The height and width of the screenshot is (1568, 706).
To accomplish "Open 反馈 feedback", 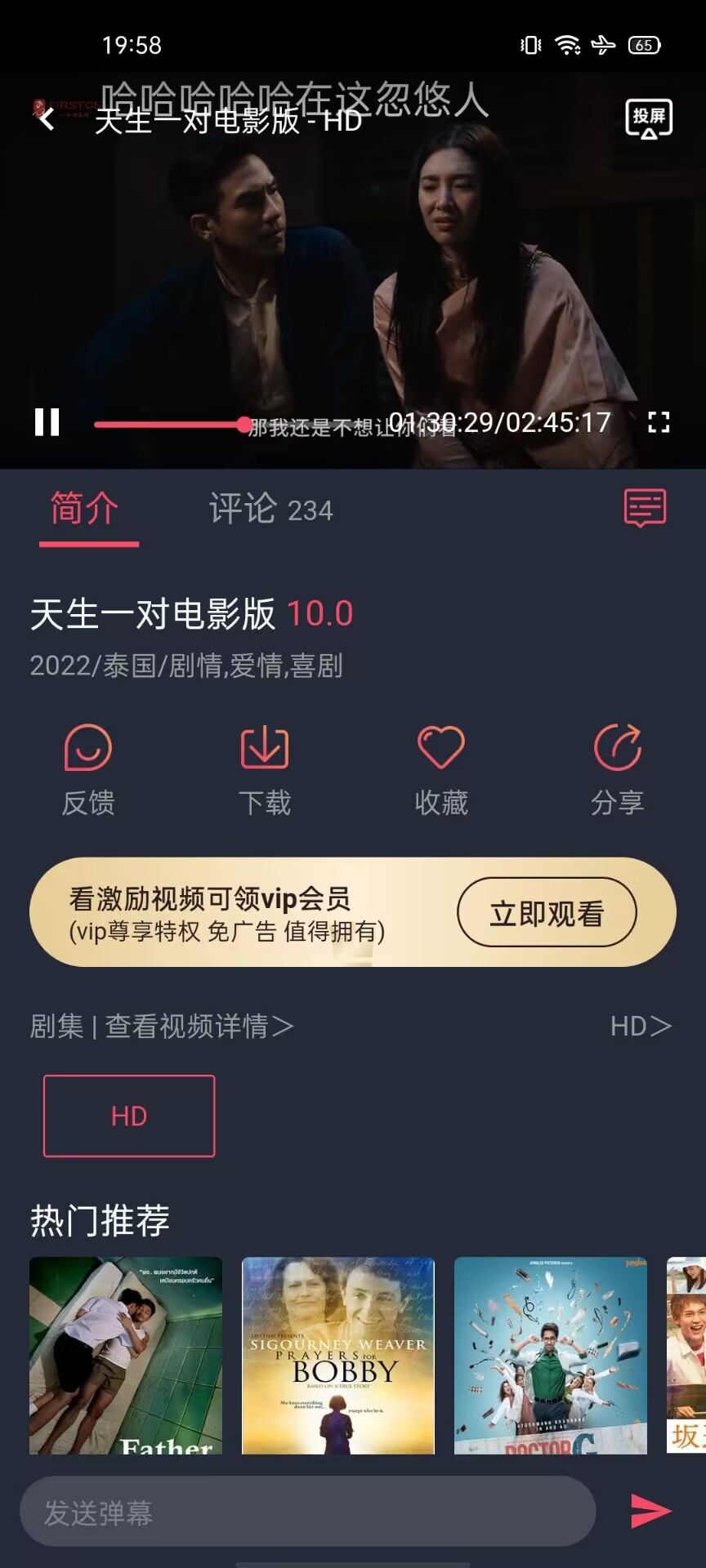I will click(88, 769).
